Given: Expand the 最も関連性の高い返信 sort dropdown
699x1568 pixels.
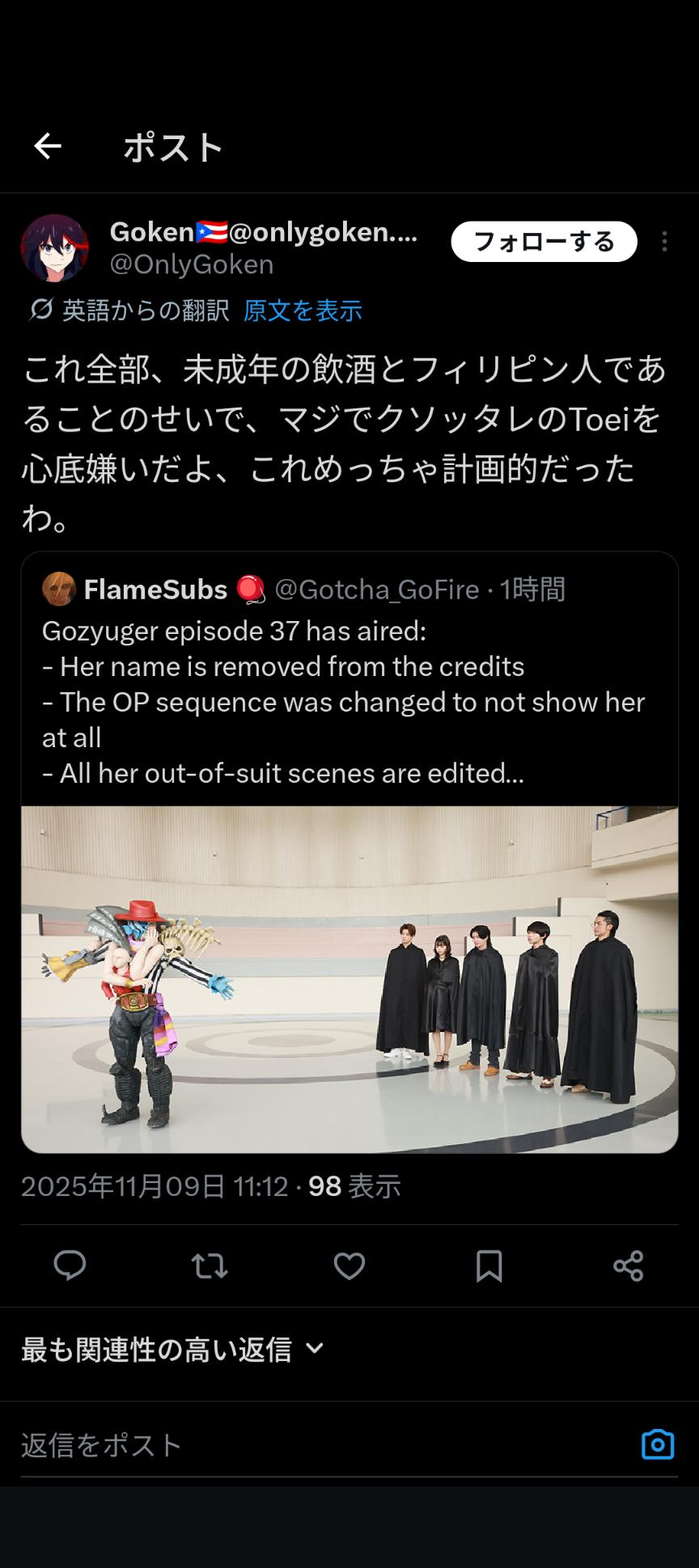Looking at the screenshot, I should tap(173, 1349).
